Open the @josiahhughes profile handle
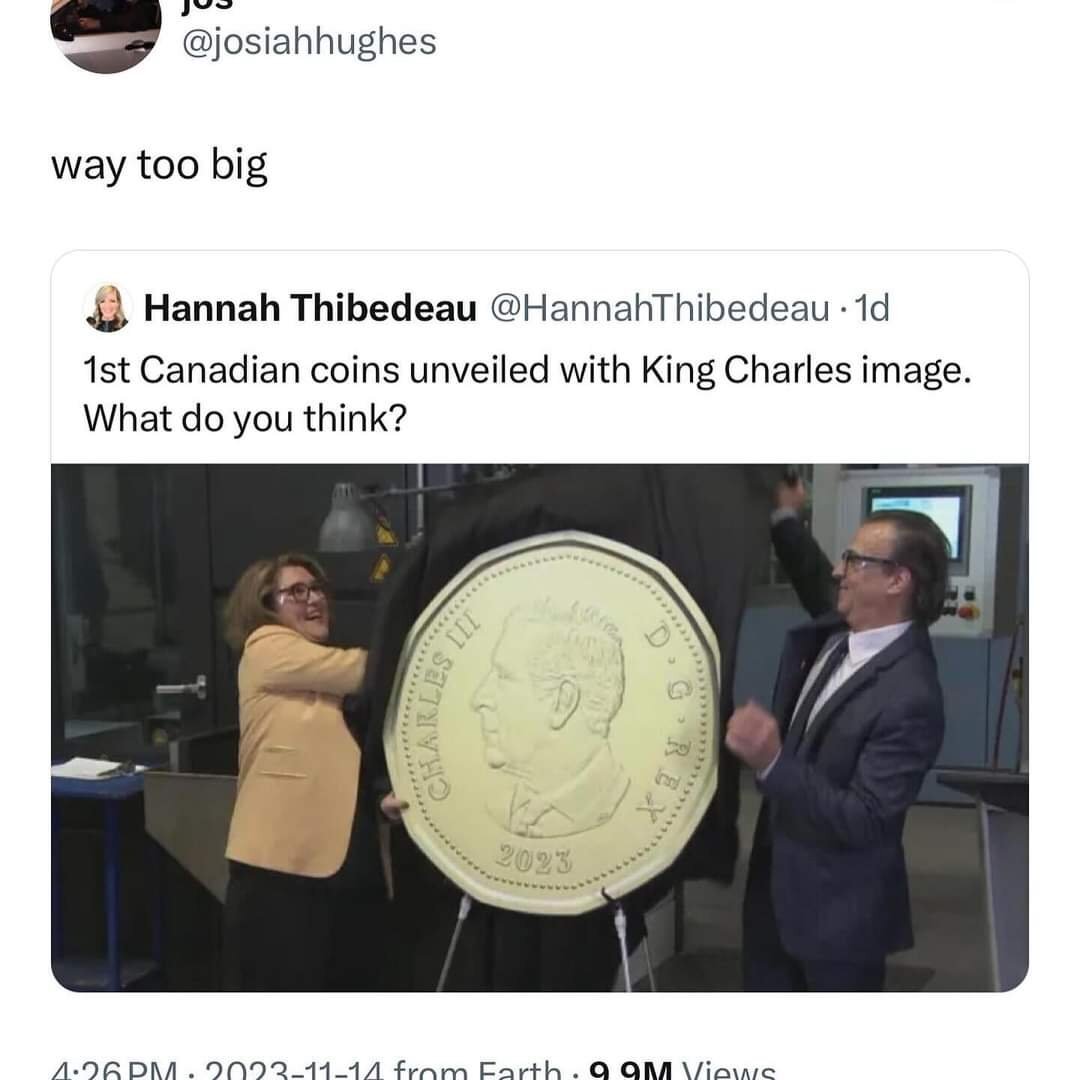The width and height of the screenshot is (1080, 1080). tap(310, 41)
